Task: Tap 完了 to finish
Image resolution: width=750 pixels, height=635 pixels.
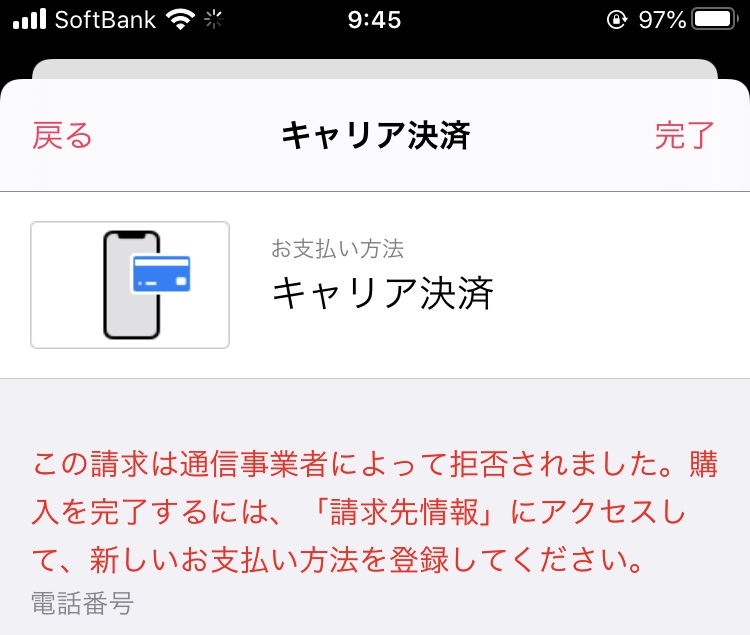Action: click(x=685, y=136)
